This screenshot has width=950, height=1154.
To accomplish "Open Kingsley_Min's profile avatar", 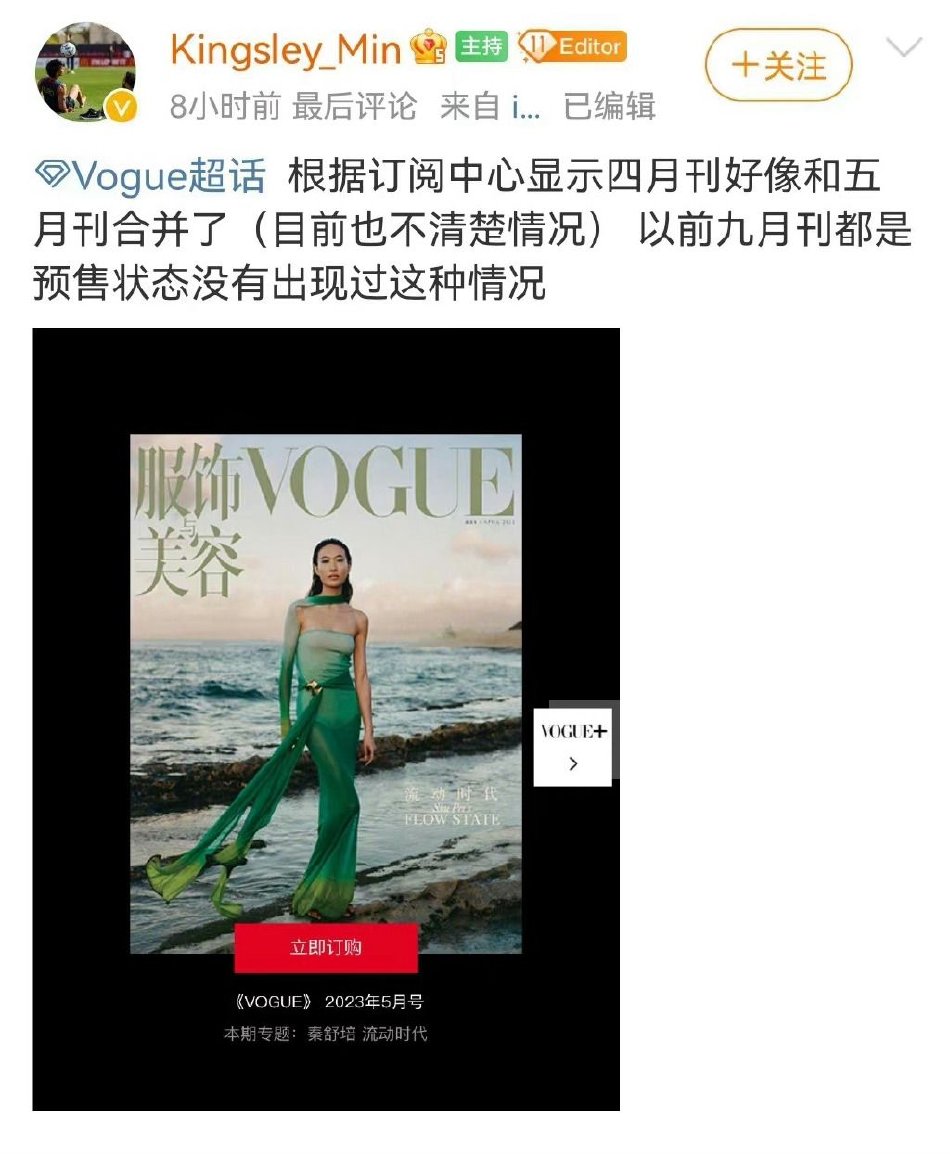I will coord(85,72).
